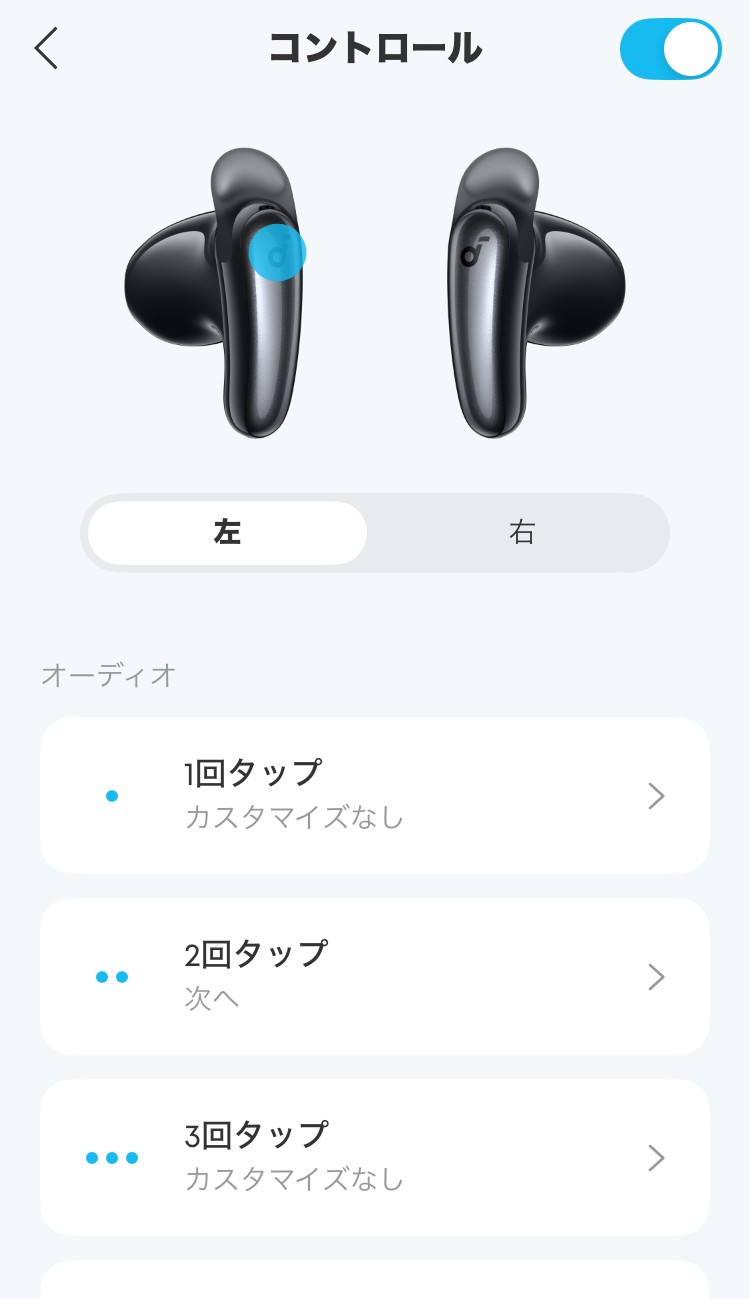Click the back arrow at top left
Image resolution: width=750 pixels, height=1299 pixels.
(46, 49)
